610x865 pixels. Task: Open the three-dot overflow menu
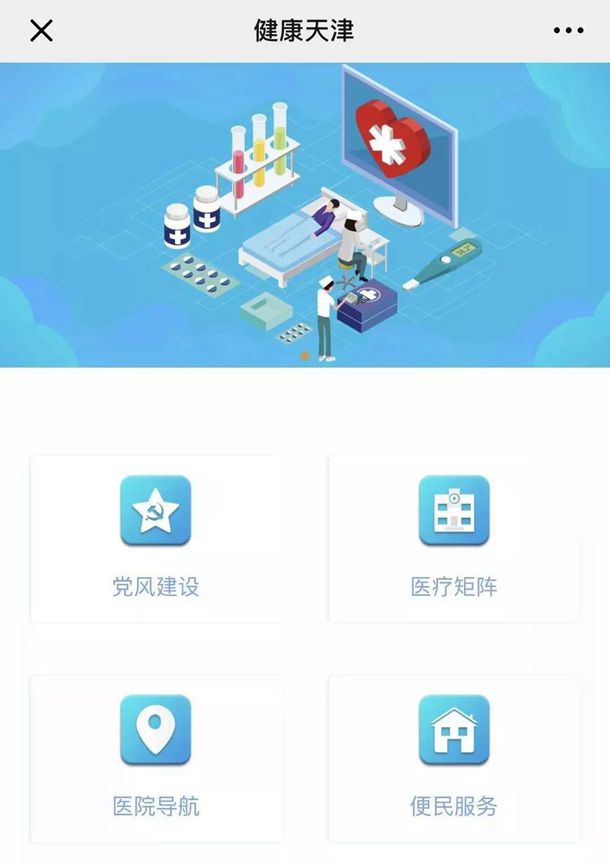(568, 31)
